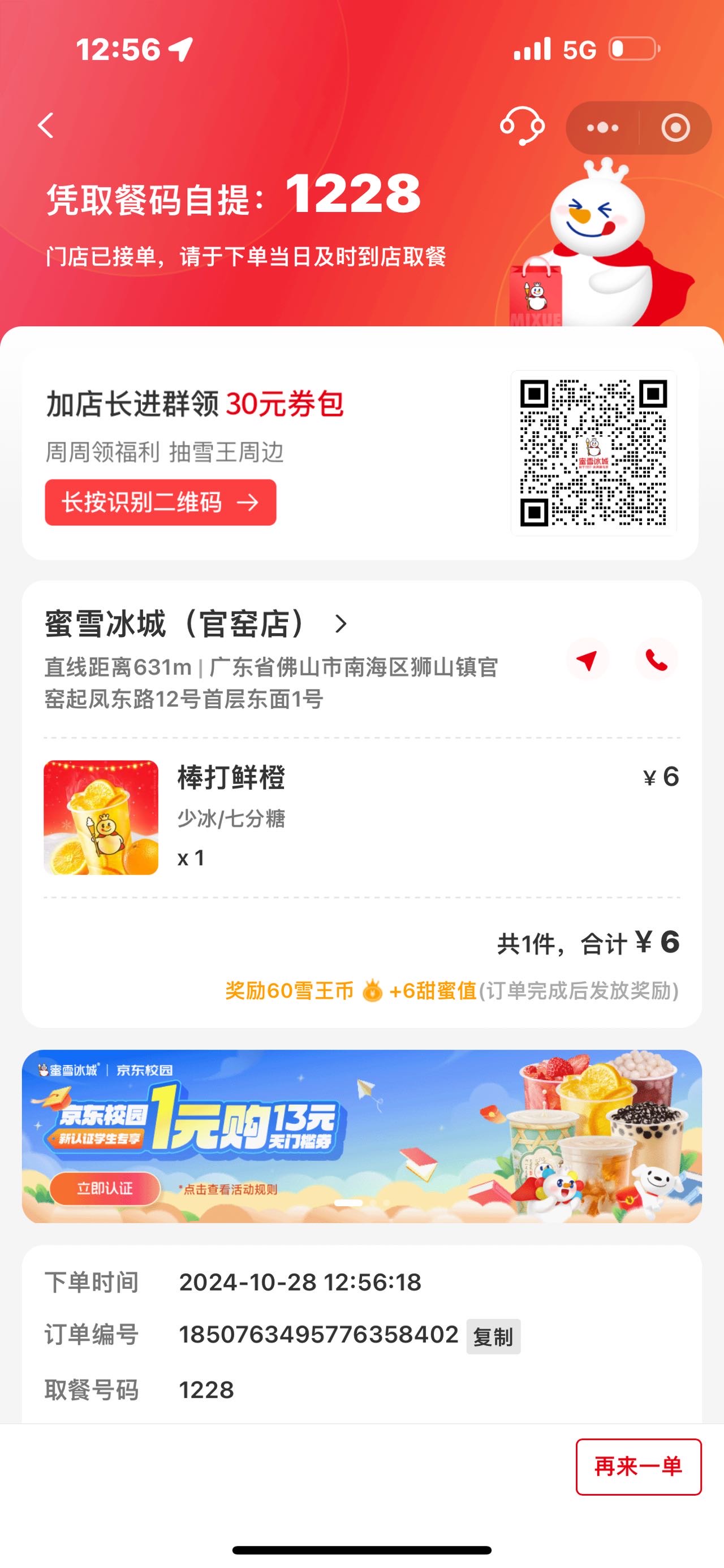Reorder with the 再来一单 button
Screen dimensions: 724x1568
coord(638,1467)
